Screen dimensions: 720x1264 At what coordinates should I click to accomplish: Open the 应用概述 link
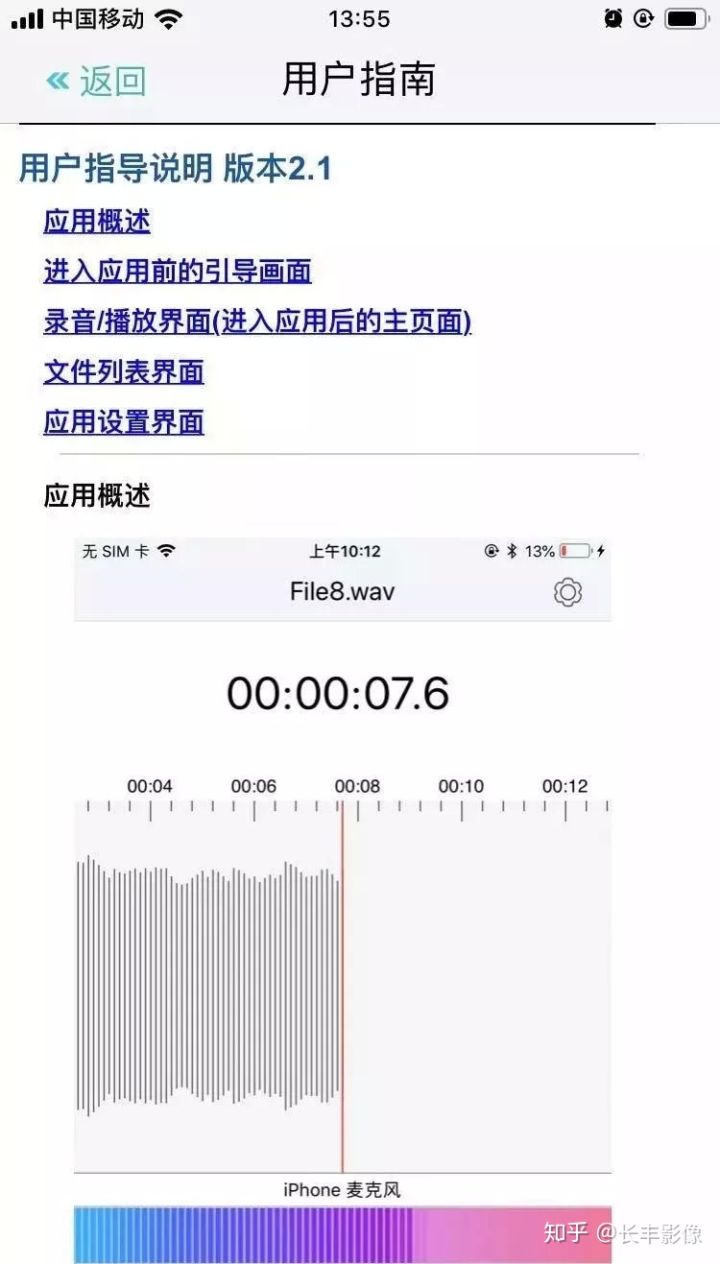pos(97,221)
